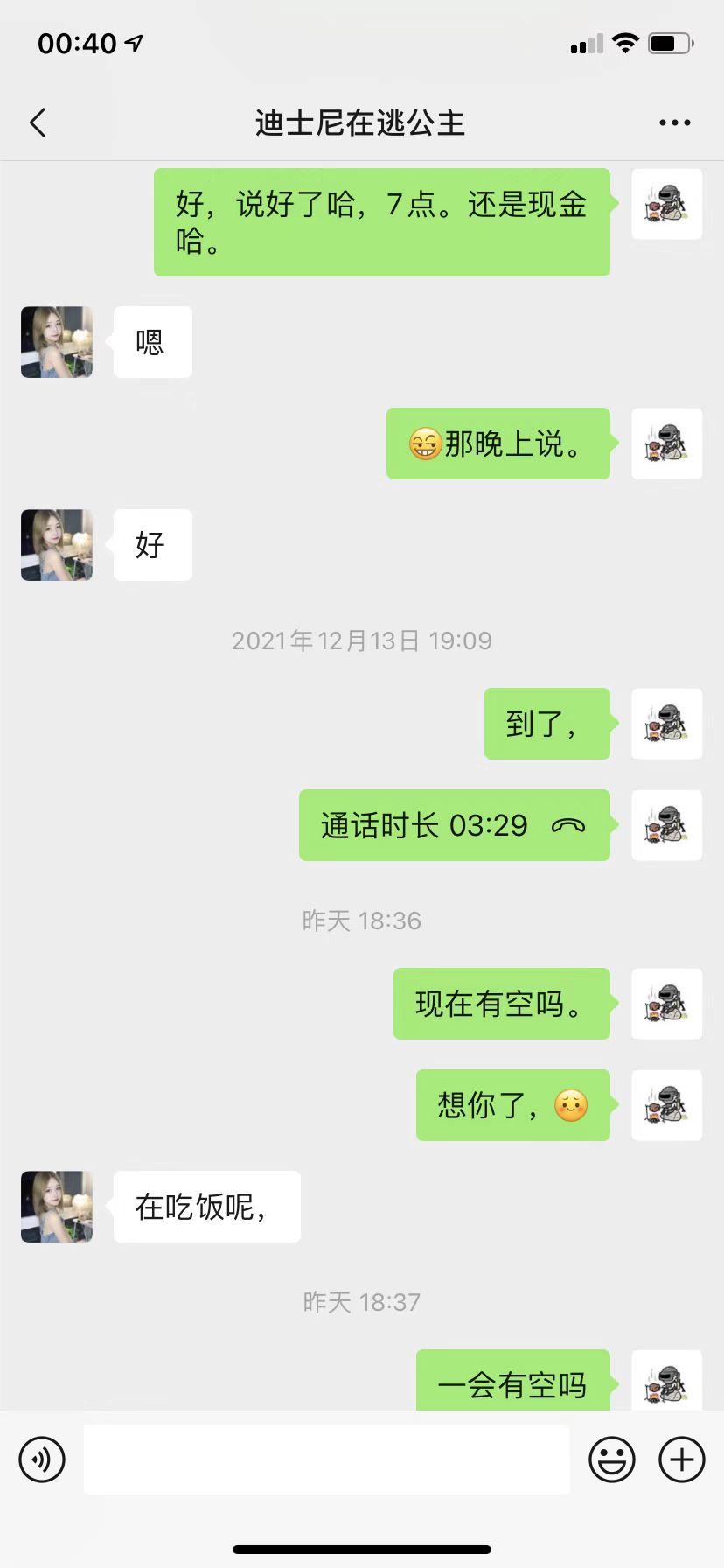Focus the message text field
Viewport: 724px width, 1568px height.
point(326,1459)
